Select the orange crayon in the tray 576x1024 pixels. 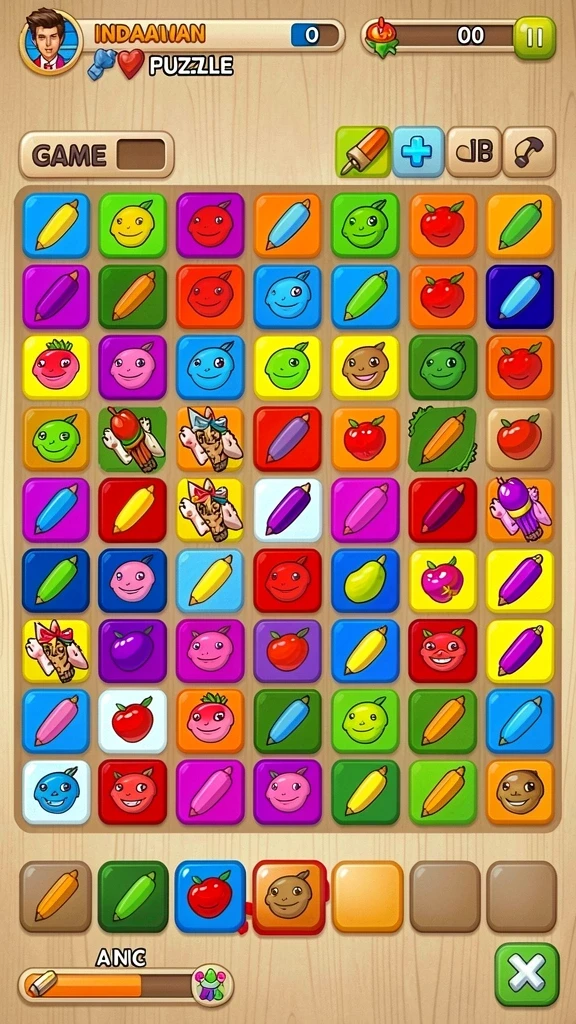[56, 896]
